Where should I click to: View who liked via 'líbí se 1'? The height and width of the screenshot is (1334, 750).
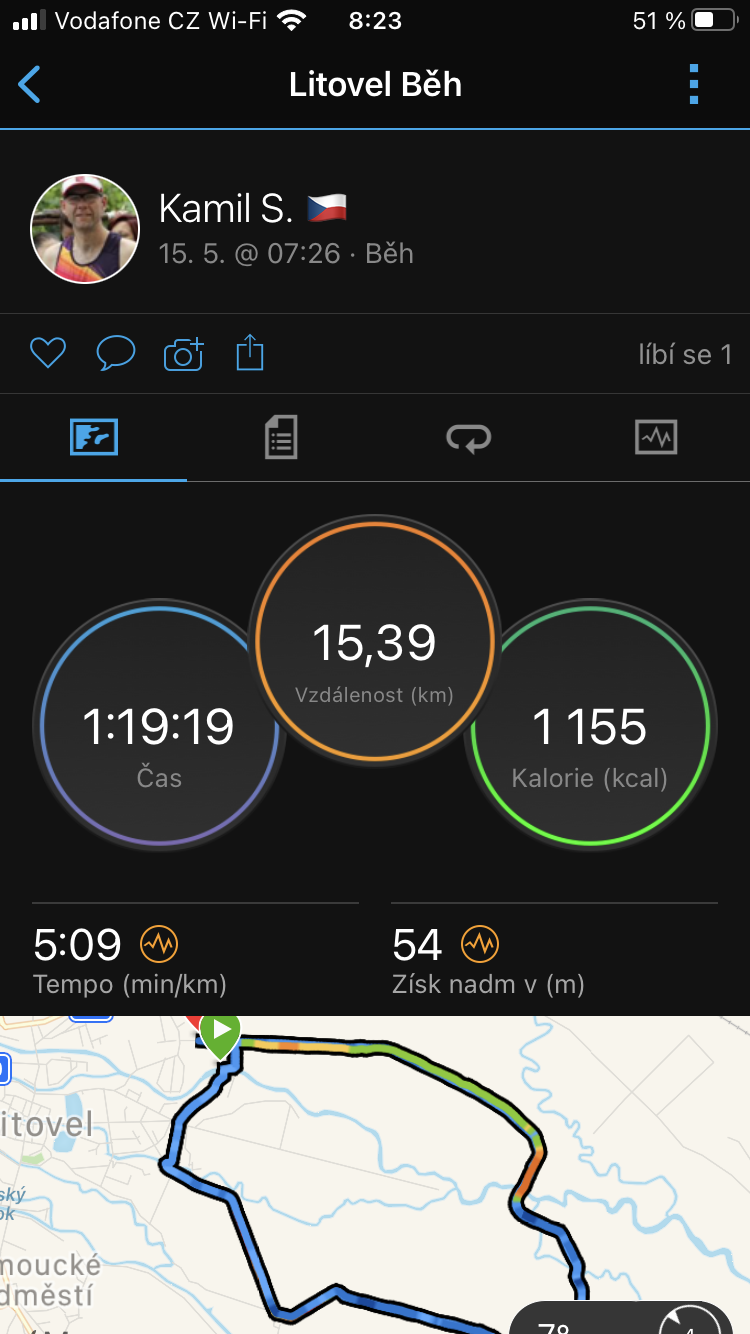pyautogui.click(x=685, y=354)
